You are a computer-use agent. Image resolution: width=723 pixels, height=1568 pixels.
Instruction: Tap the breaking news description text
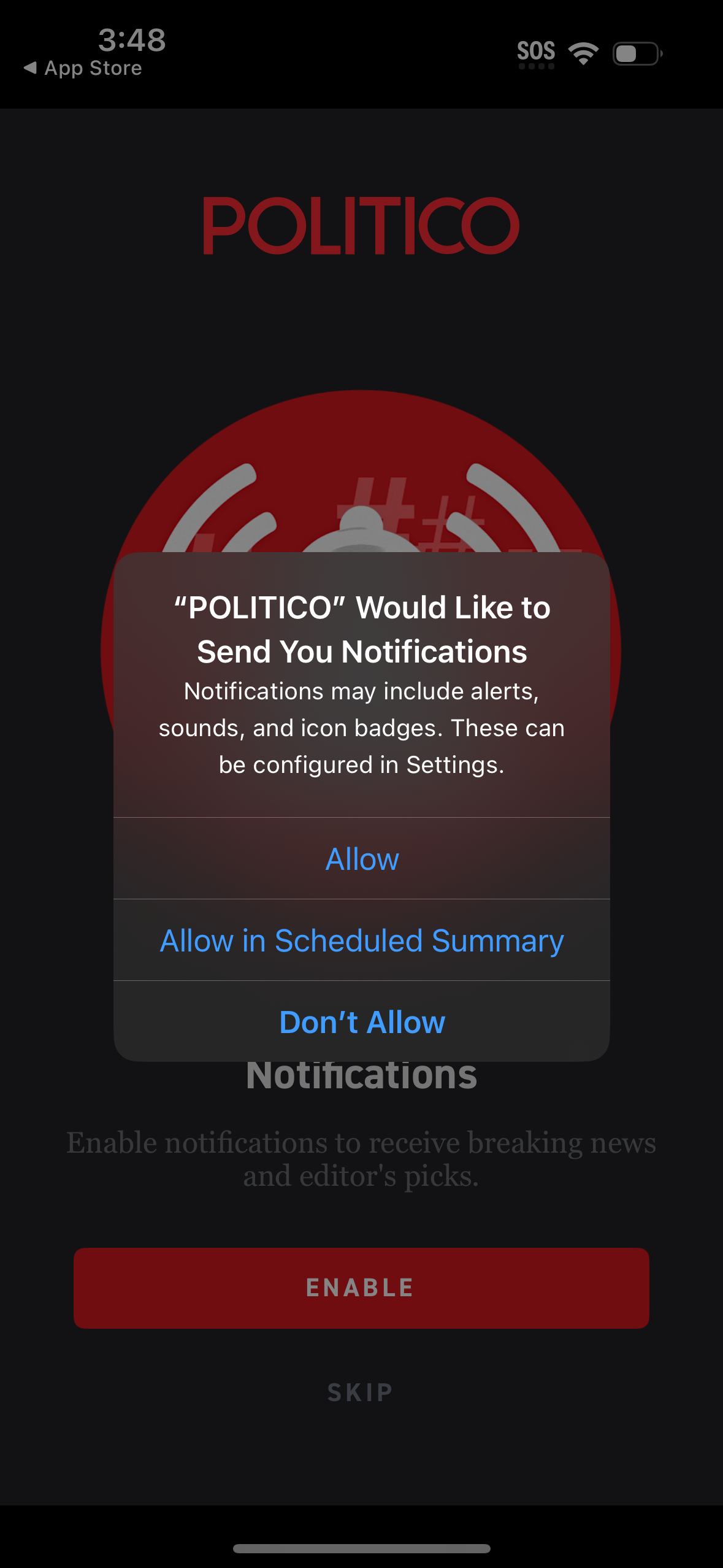tap(361, 1159)
